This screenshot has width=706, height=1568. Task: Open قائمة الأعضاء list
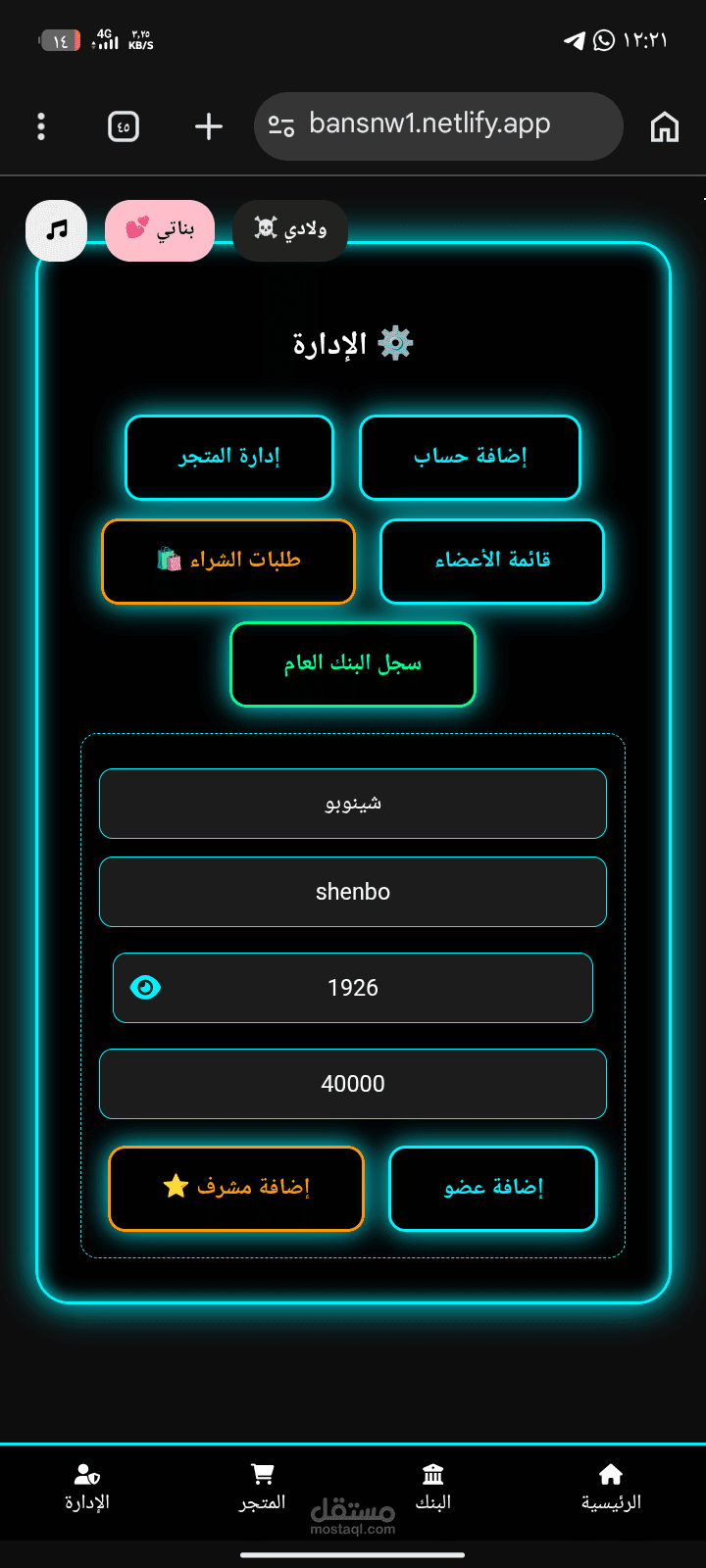(x=492, y=562)
